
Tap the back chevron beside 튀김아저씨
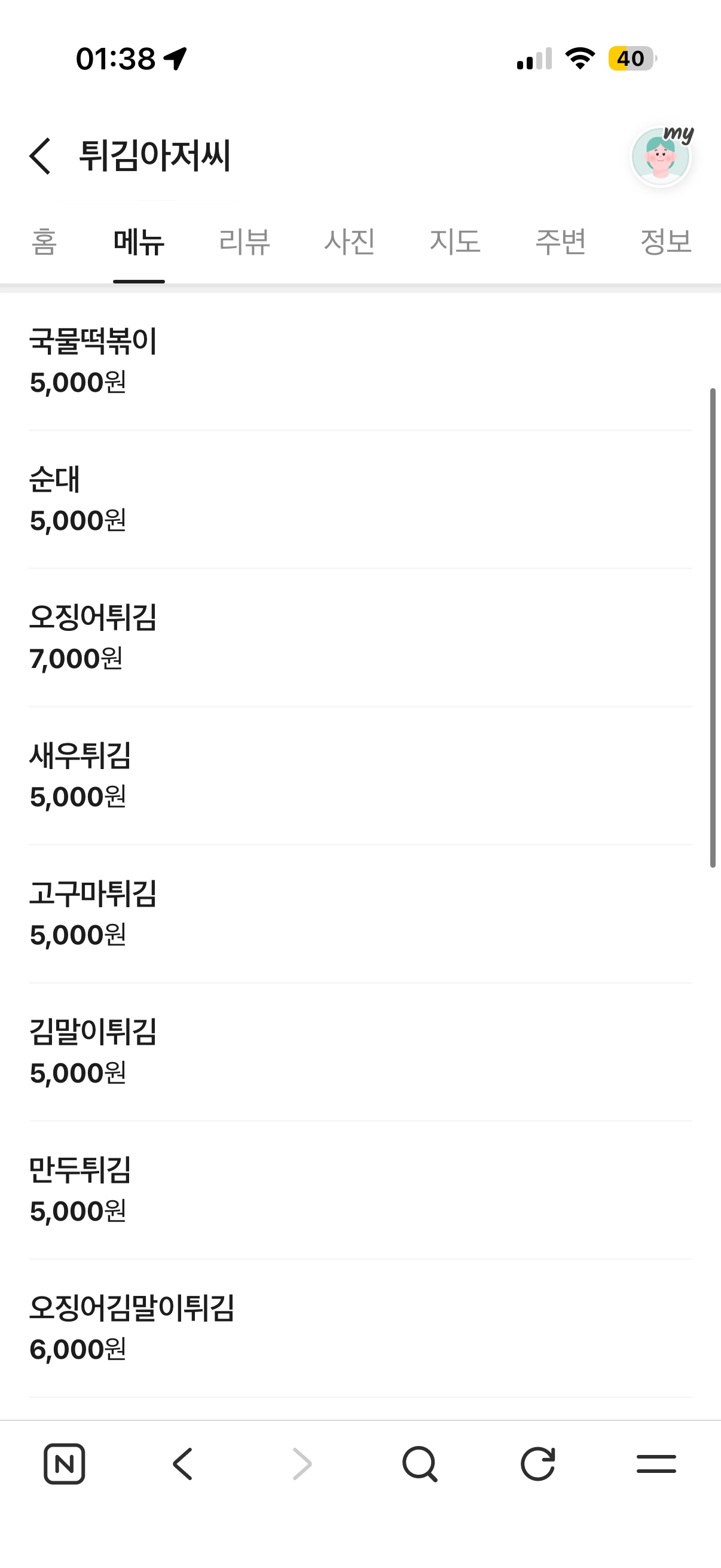point(40,157)
